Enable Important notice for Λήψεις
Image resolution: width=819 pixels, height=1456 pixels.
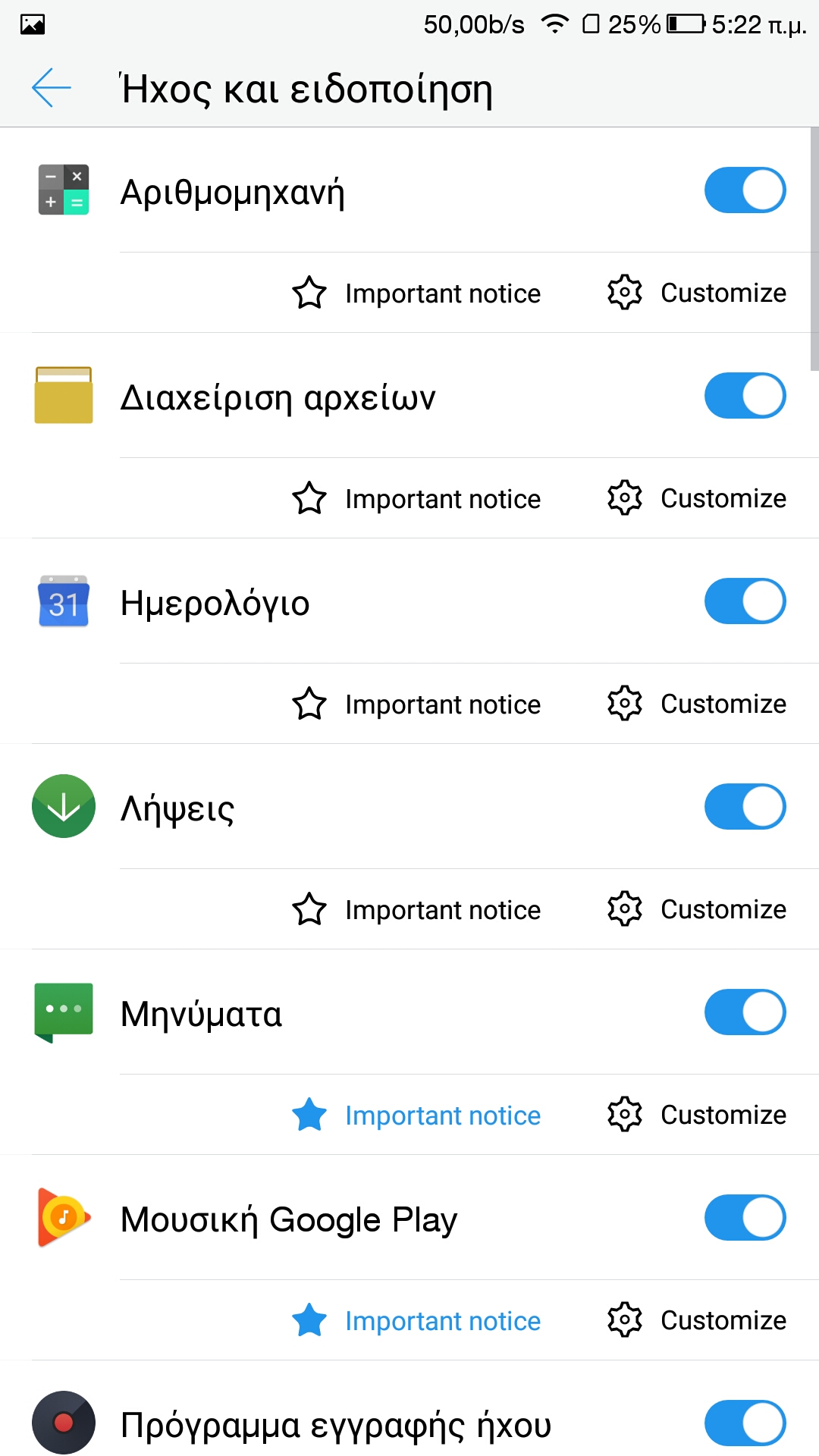coord(416,910)
